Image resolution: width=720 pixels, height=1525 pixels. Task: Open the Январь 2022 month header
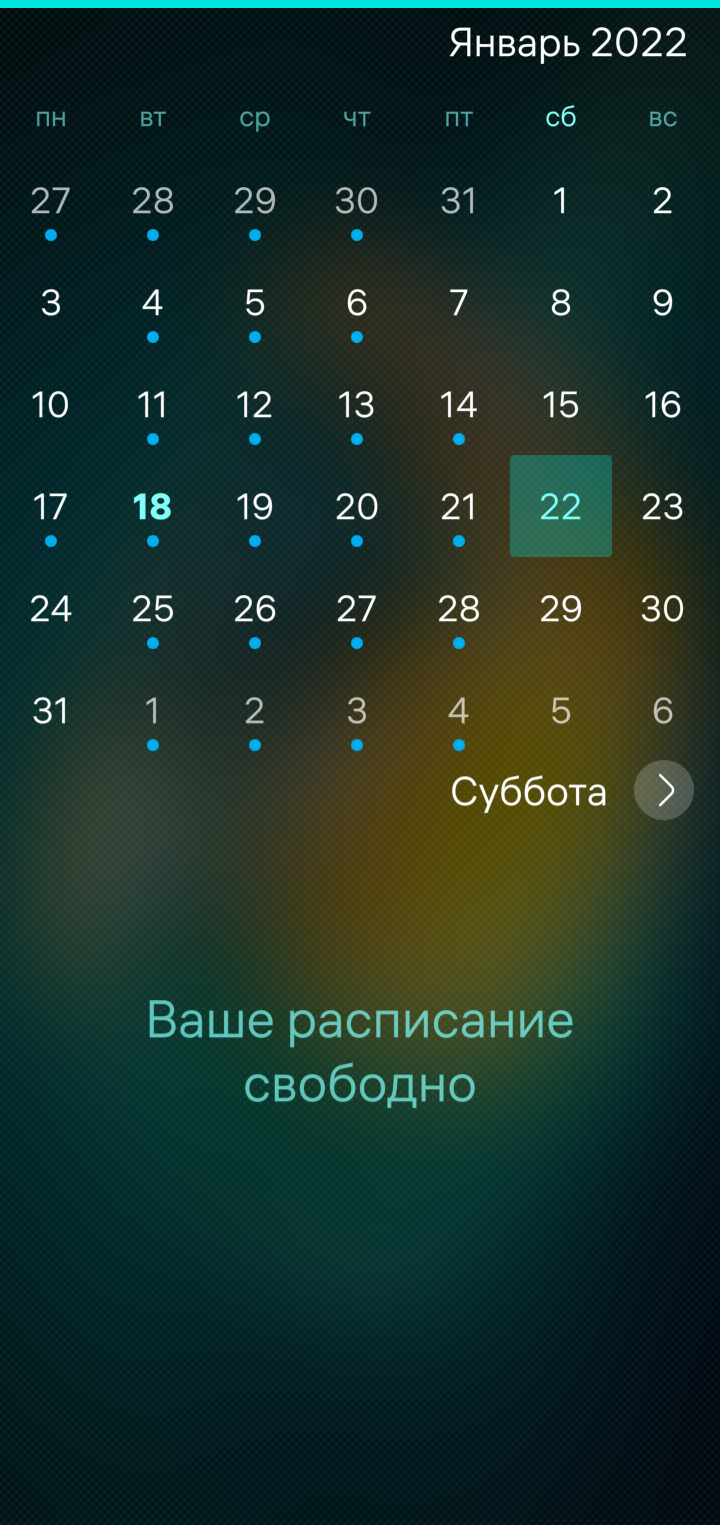(568, 43)
